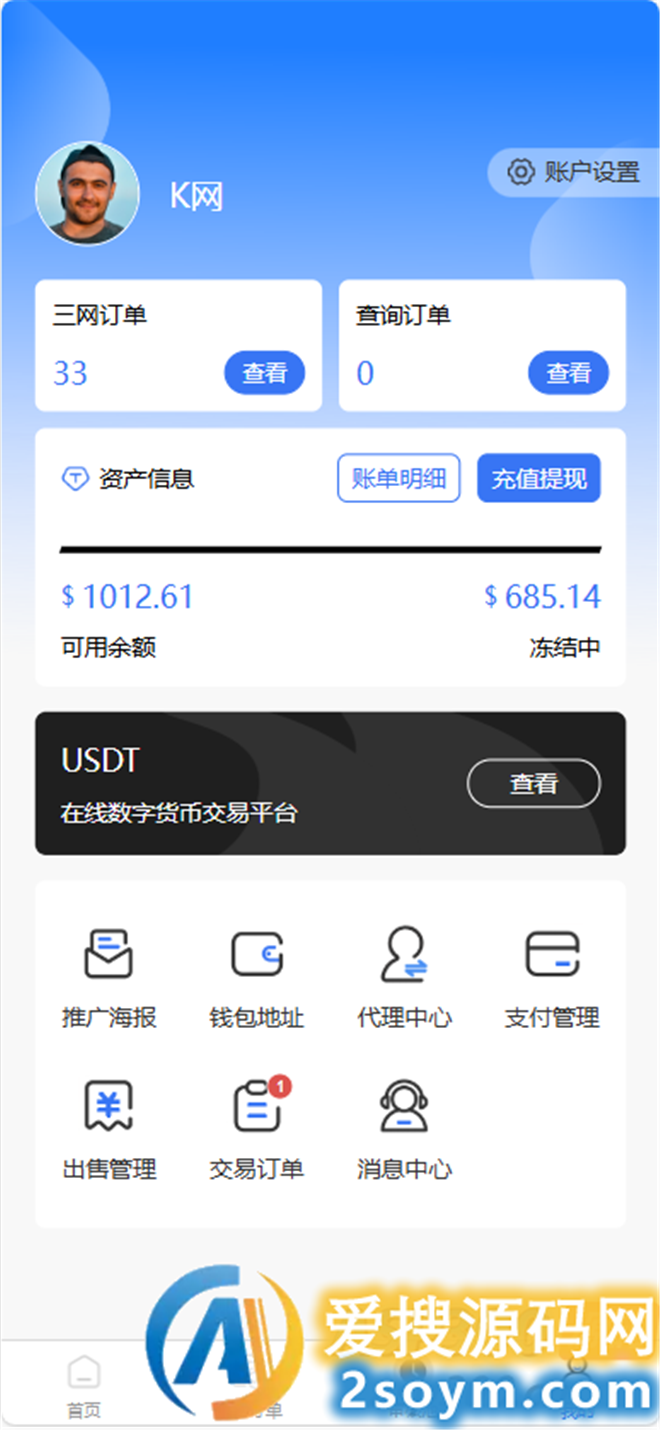The width and height of the screenshot is (660, 1430).
Task: Open 账单明细 bill details
Action: pyautogui.click(x=398, y=478)
